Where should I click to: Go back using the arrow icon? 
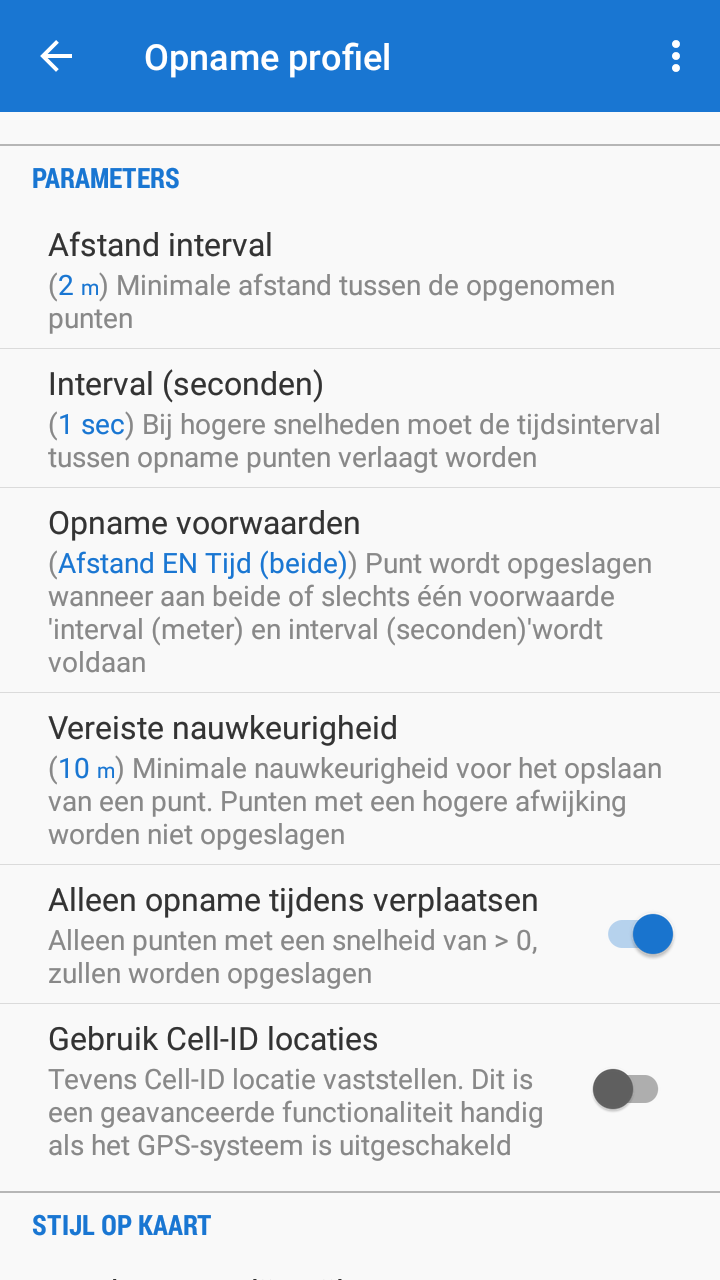[57, 57]
